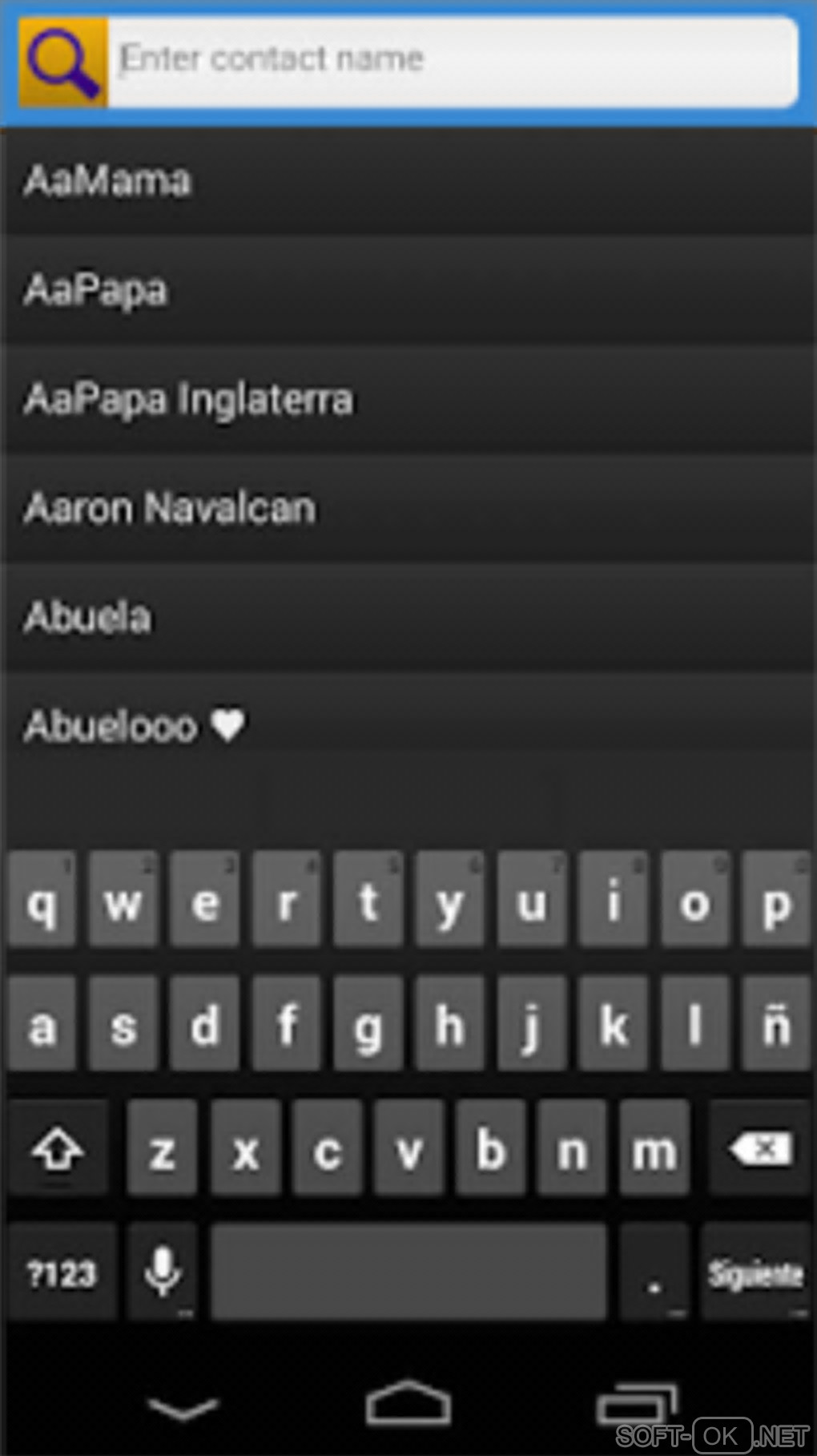Tap the keyboard backspace key
Screen dimensions: 817x1456
(x=760, y=1150)
